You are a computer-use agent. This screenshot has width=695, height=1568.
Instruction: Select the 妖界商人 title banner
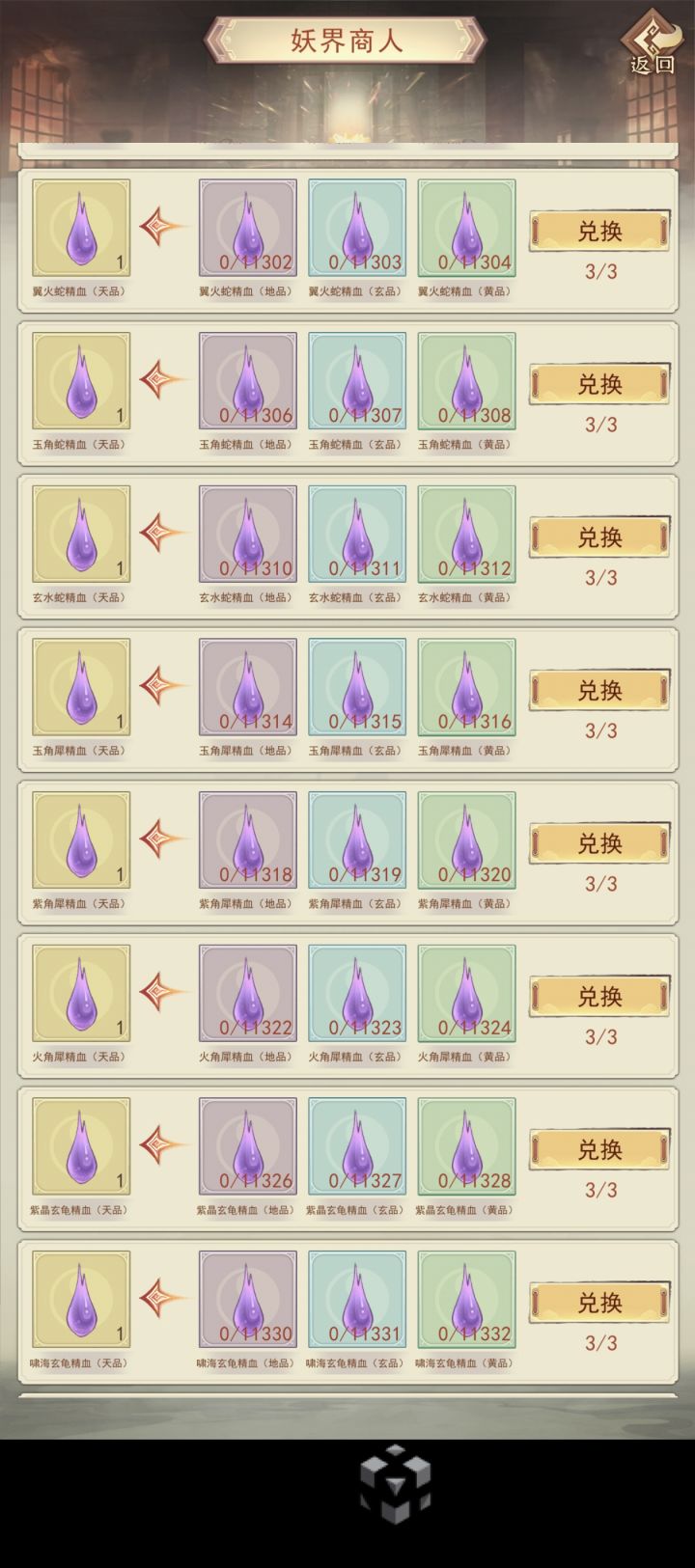[346, 41]
